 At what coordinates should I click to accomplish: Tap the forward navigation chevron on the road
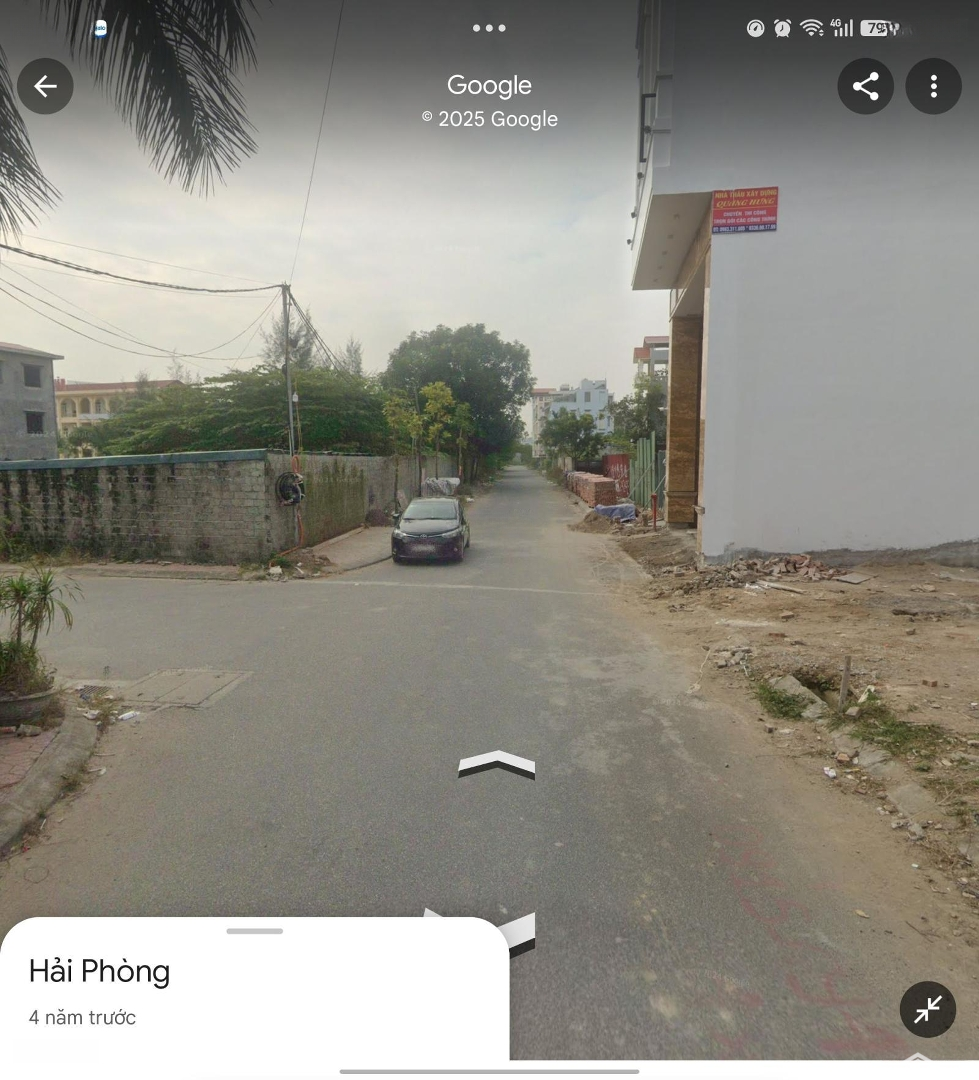click(496, 766)
